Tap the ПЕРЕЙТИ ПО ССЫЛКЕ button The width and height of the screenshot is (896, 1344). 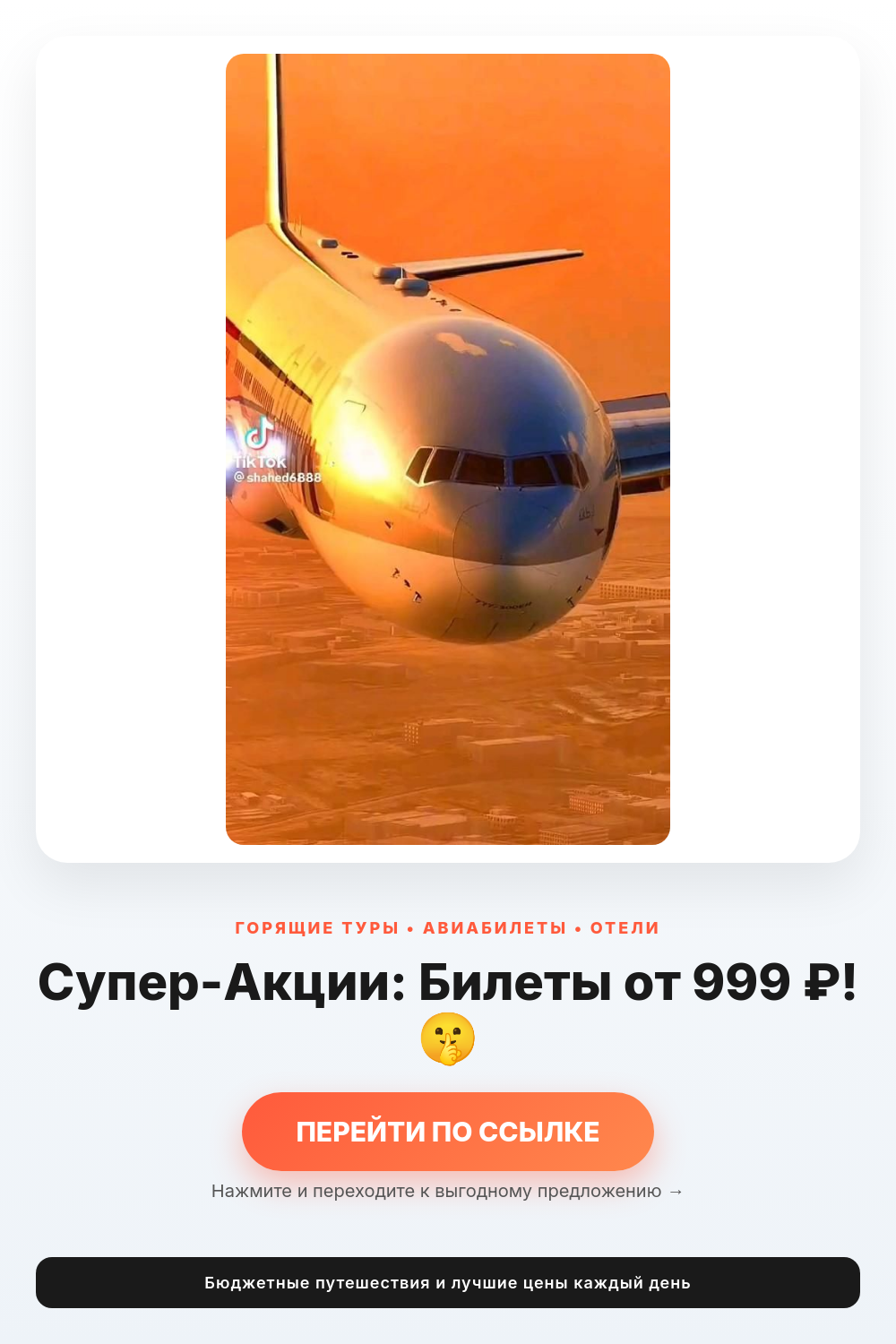[448, 1132]
